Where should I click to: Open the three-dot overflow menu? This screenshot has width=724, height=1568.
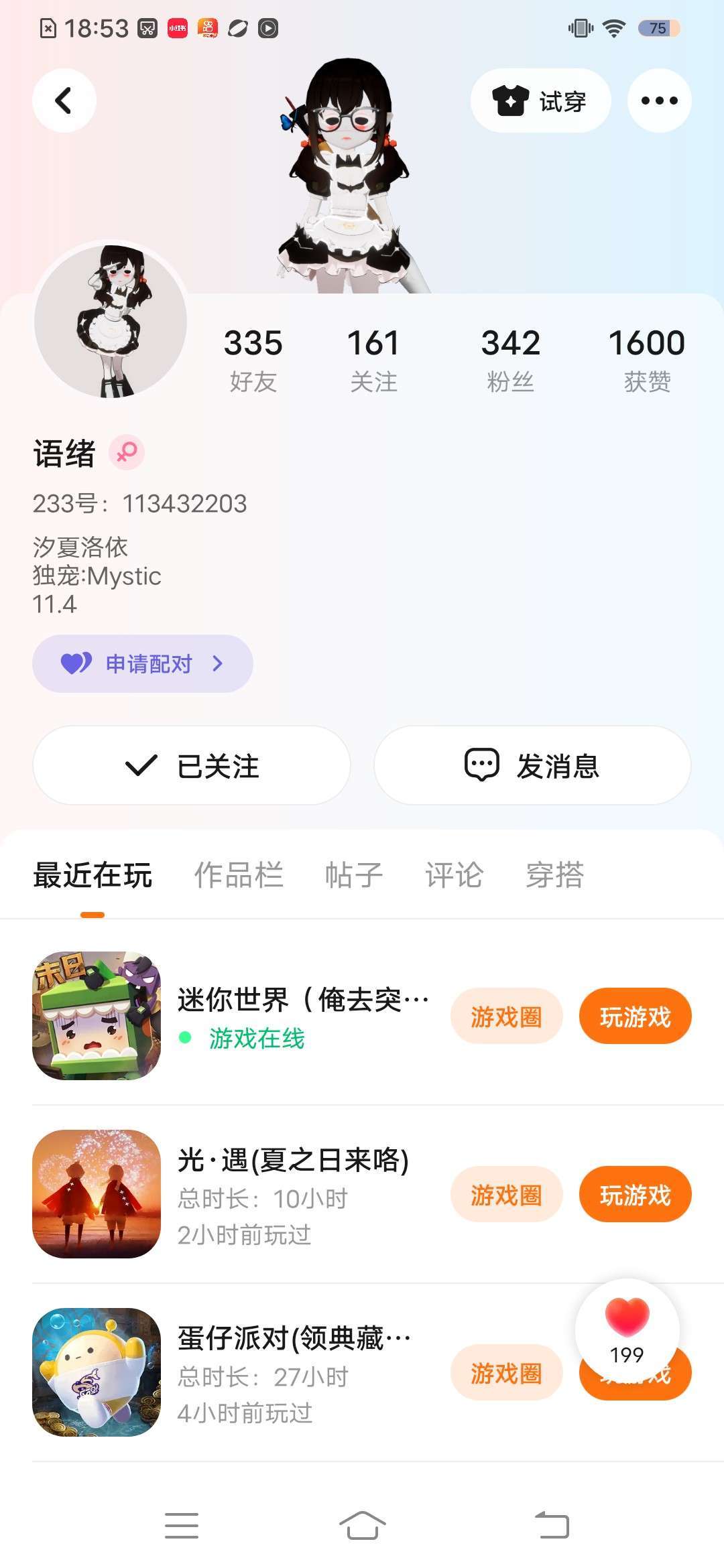click(659, 101)
